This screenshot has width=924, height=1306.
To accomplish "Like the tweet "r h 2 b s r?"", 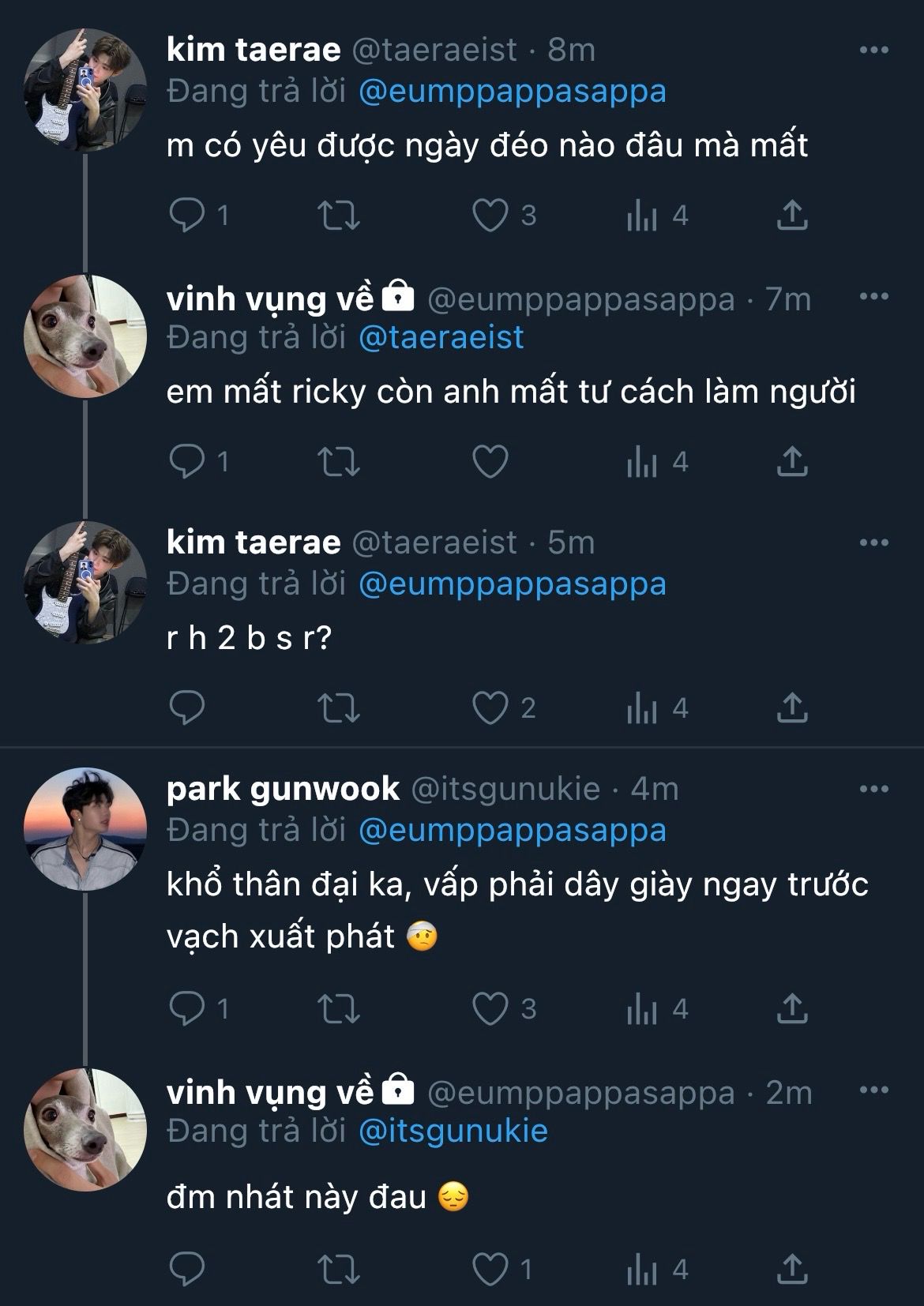I will pos(490,708).
